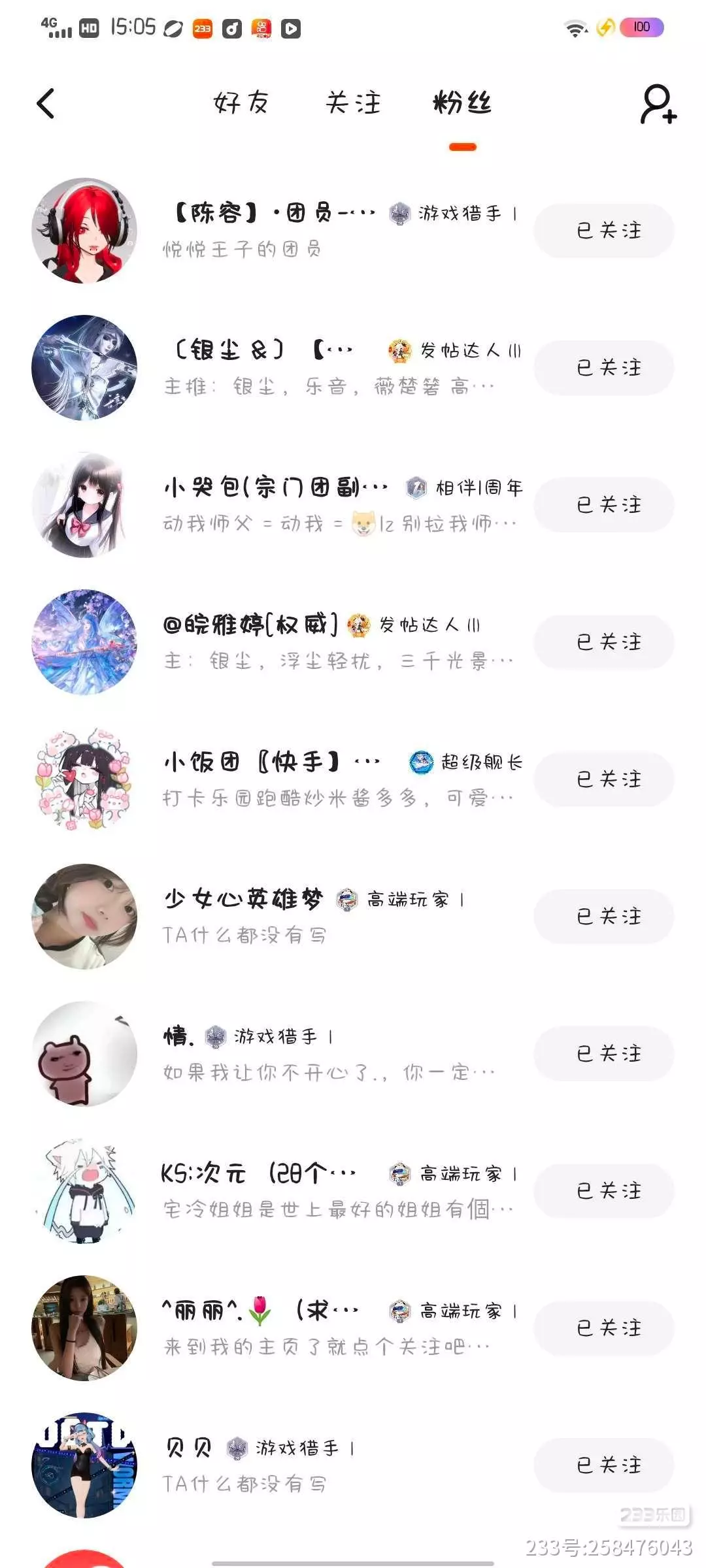This screenshot has height=1568, width=706.
Task: Tap 已关注 beside ^丽丽^.
Action: 603,1328
